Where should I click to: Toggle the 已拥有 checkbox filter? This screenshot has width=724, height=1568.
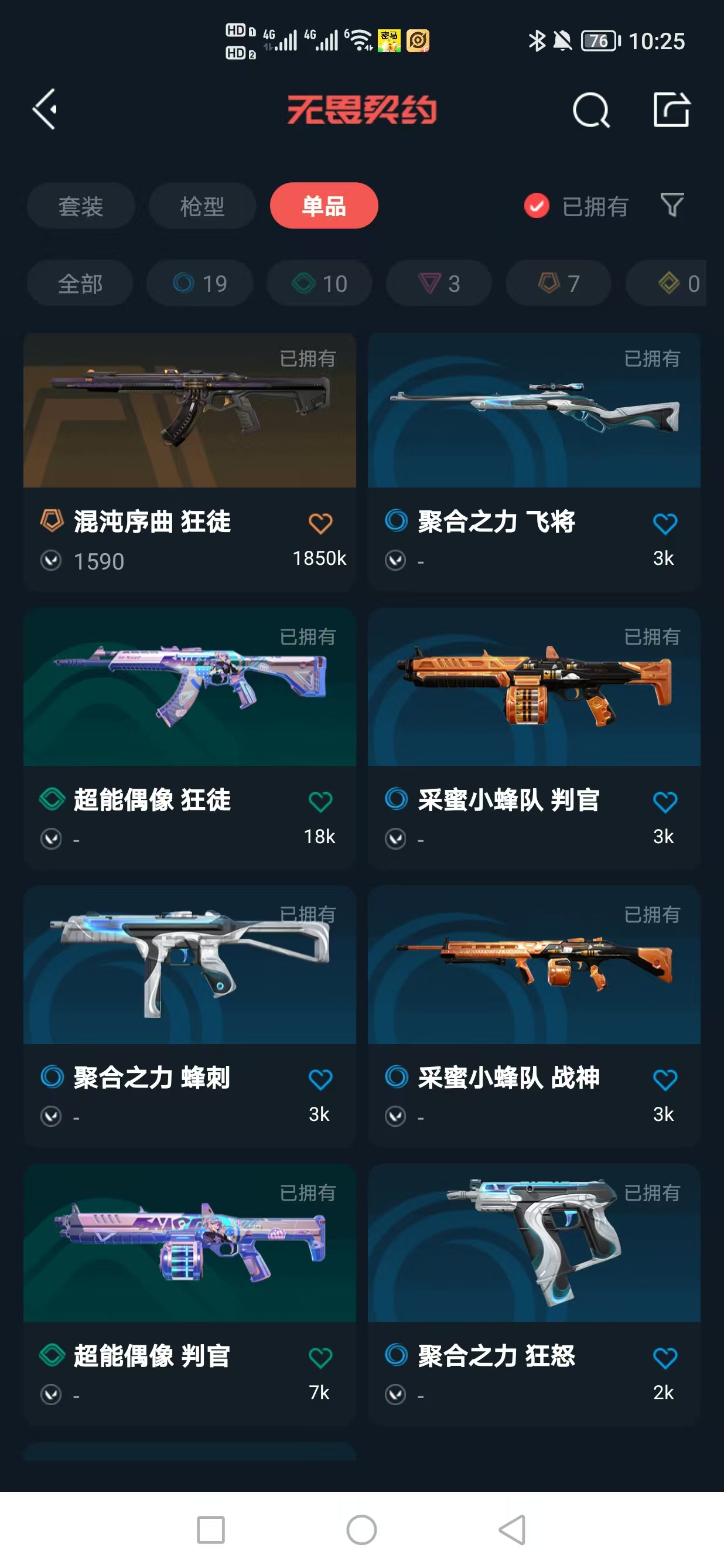point(537,206)
